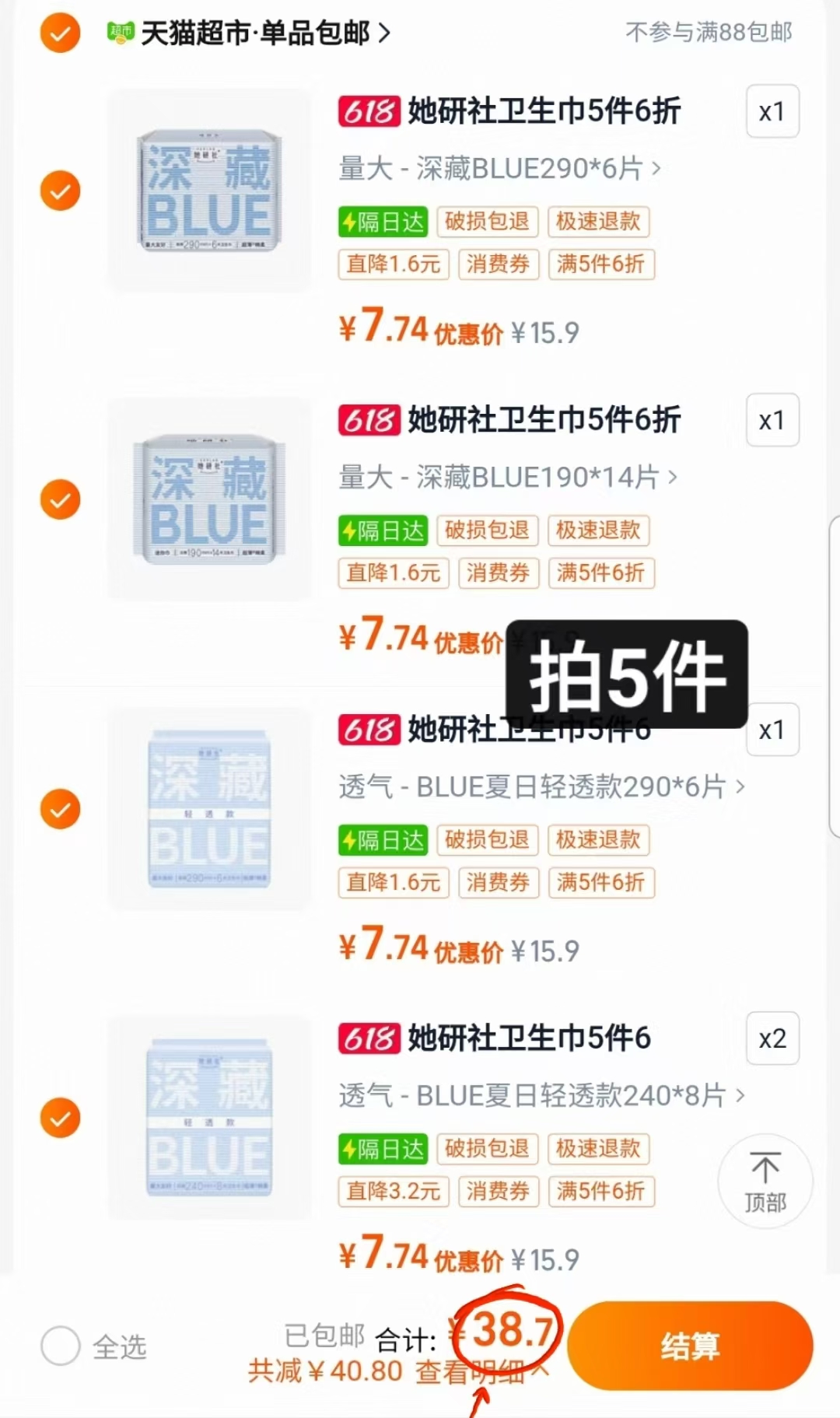Click the back-to-top 顶部 icon
The width and height of the screenshot is (840, 1418).
click(766, 1181)
